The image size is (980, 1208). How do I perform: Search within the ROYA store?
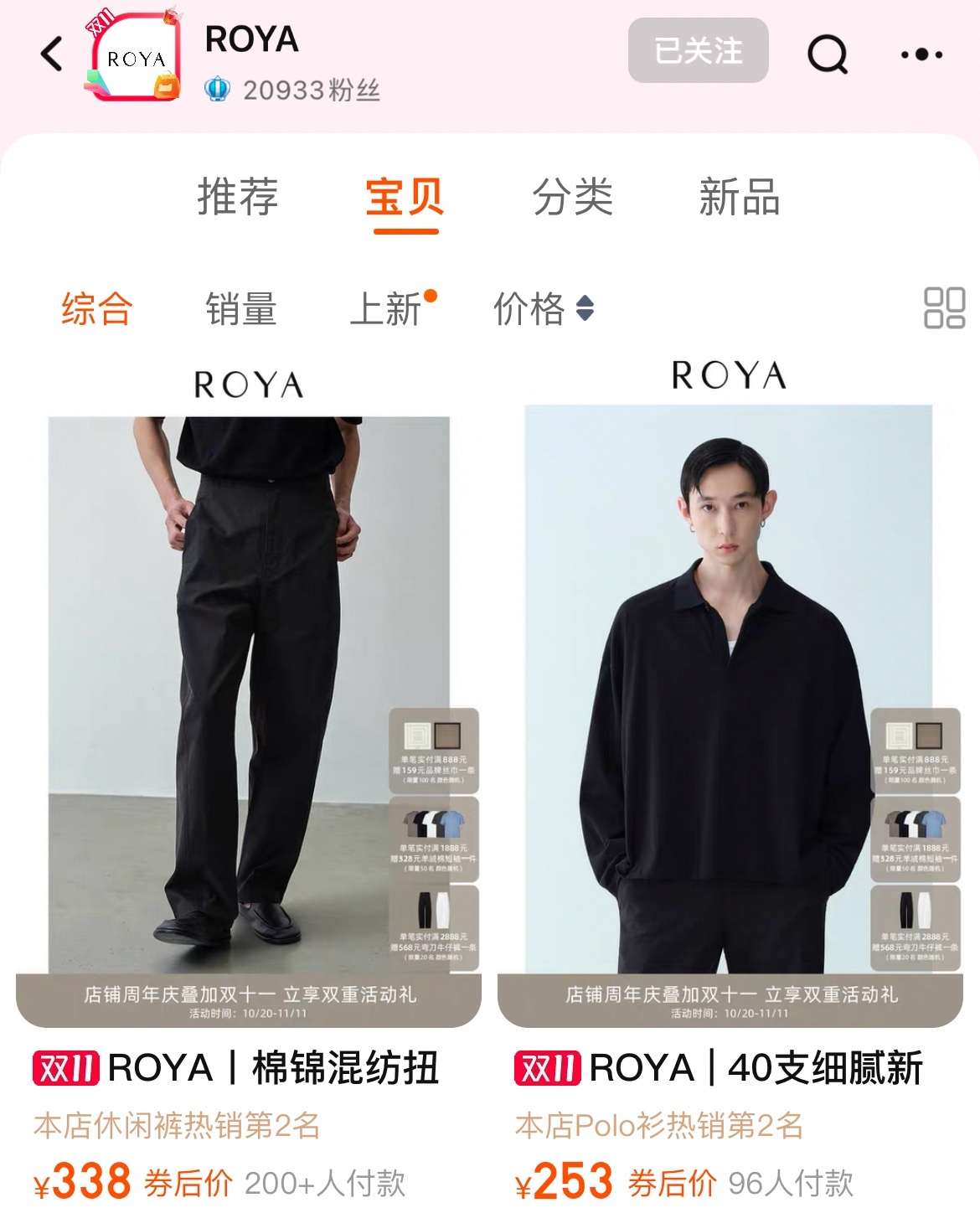coord(827,54)
